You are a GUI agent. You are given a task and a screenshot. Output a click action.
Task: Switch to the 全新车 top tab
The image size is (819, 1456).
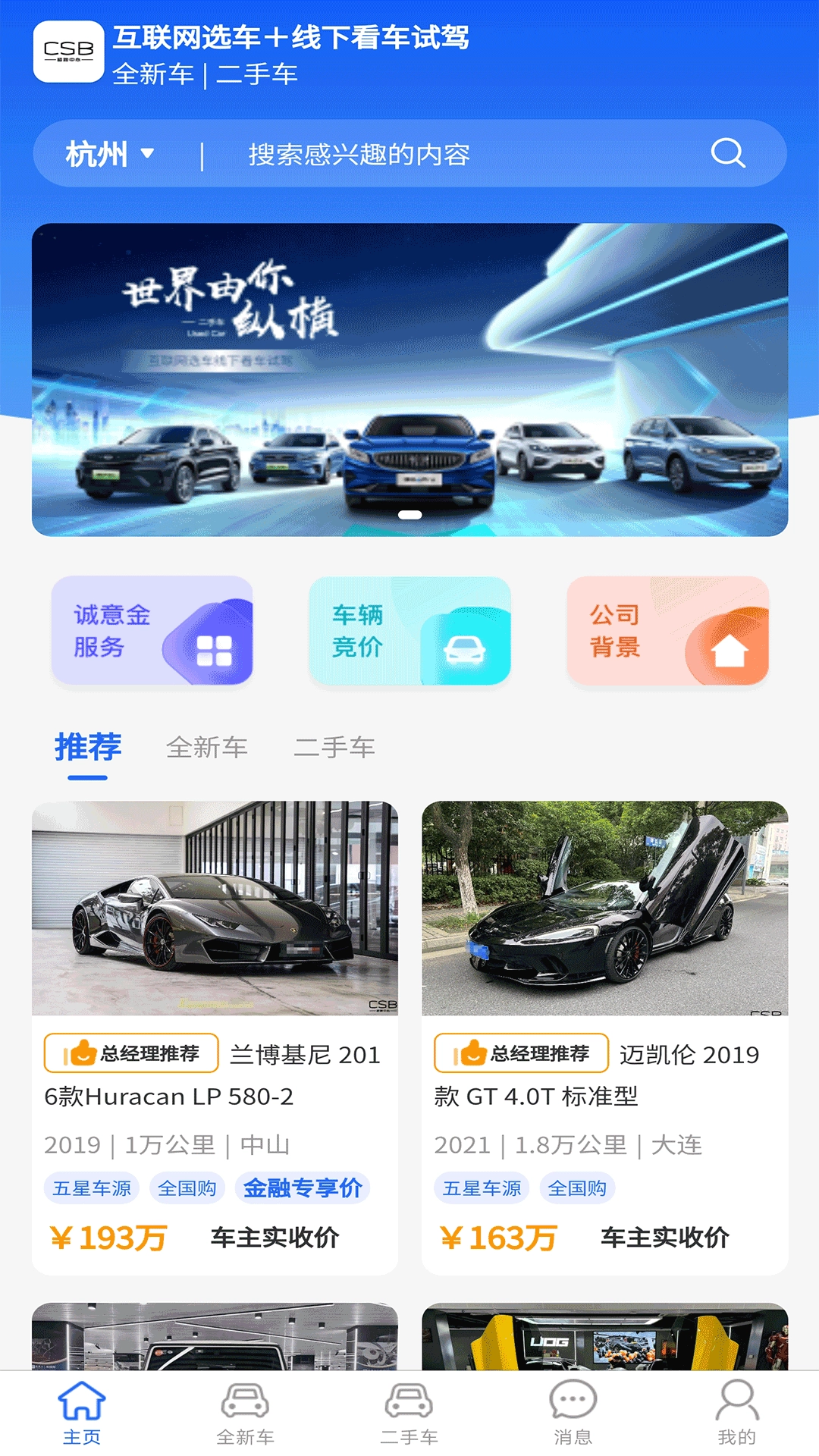point(206,748)
